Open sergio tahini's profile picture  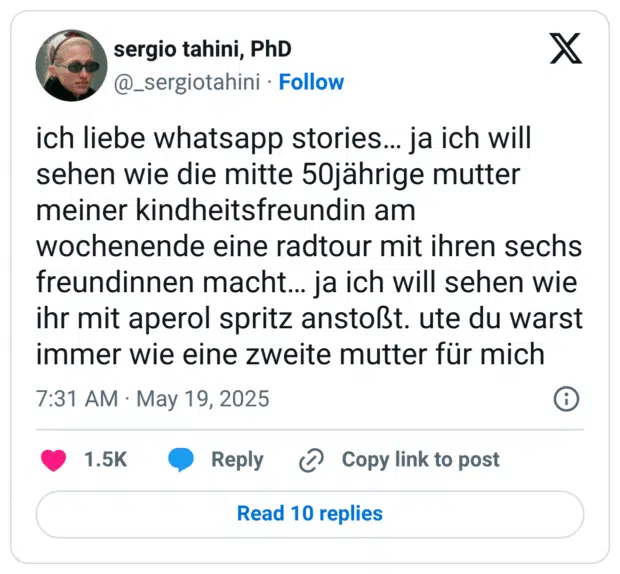coord(71,65)
